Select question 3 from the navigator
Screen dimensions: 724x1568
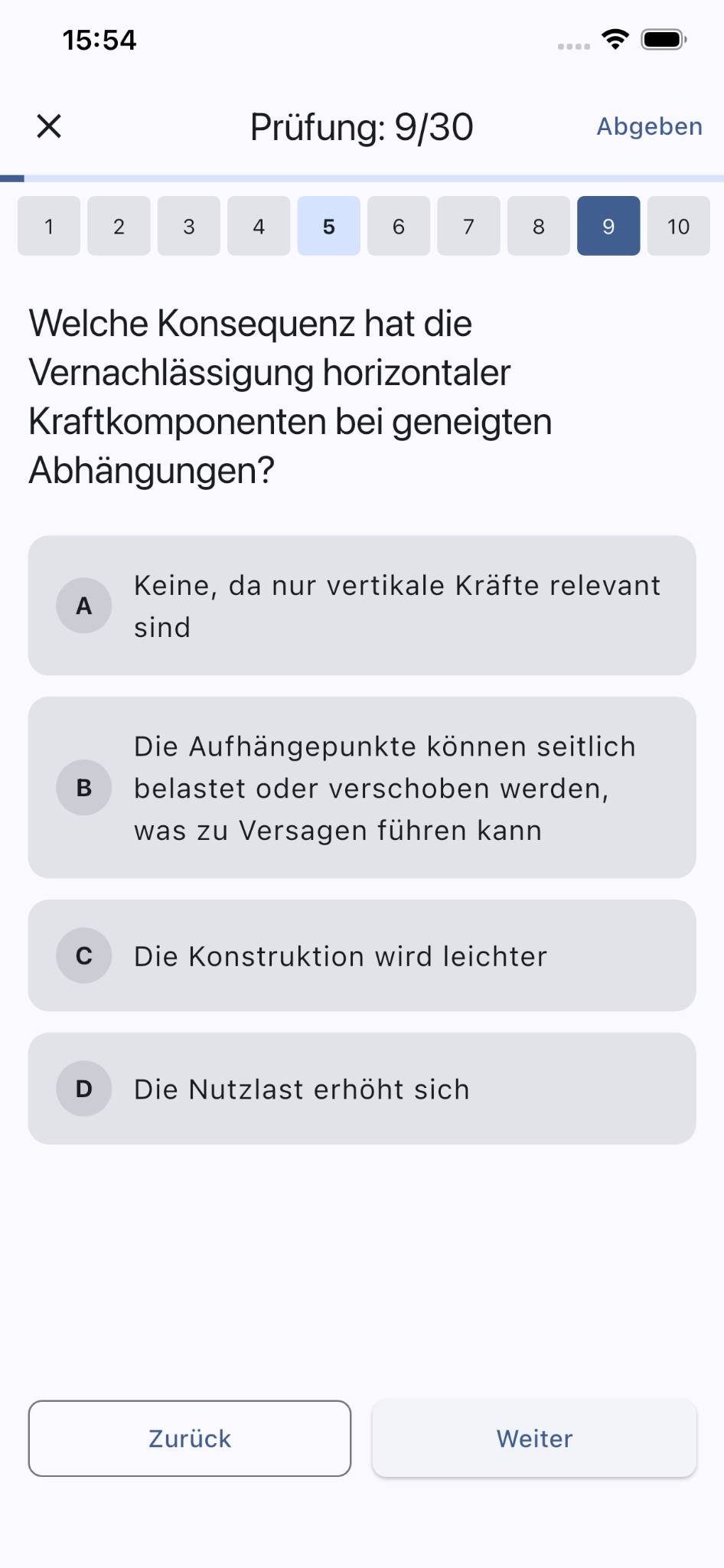tap(188, 226)
